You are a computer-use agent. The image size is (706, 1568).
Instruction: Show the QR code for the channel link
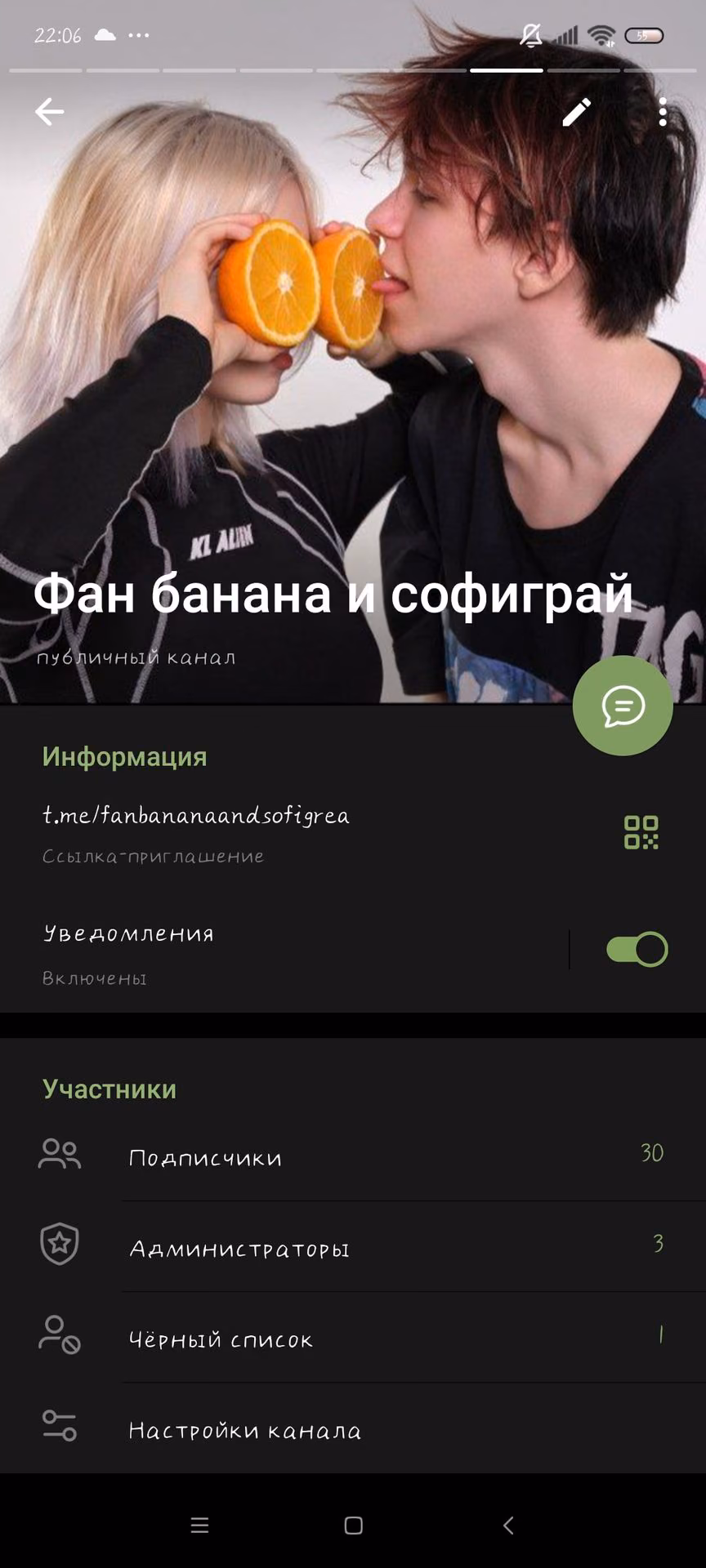(x=641, y=833)
